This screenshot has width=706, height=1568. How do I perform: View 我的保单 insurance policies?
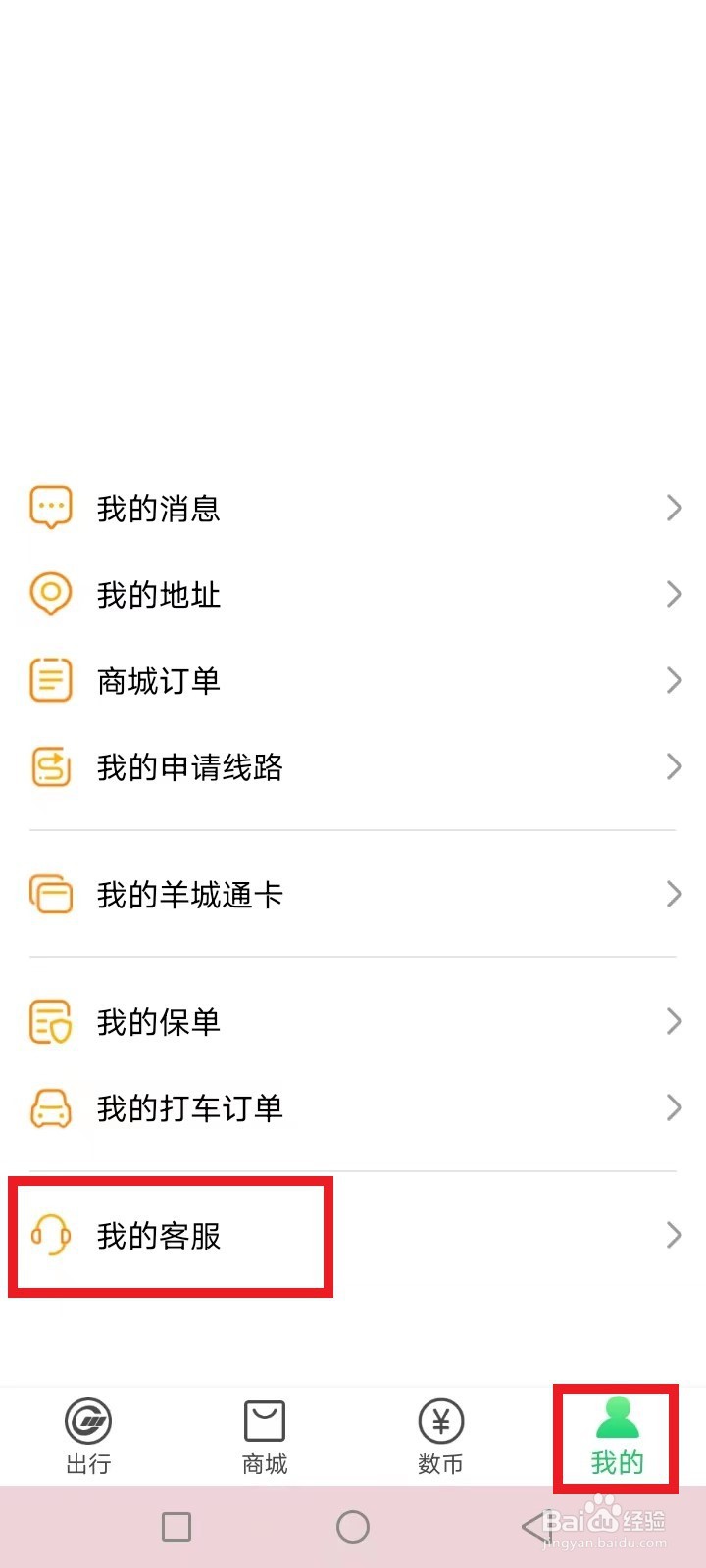tap(353, 1021)
